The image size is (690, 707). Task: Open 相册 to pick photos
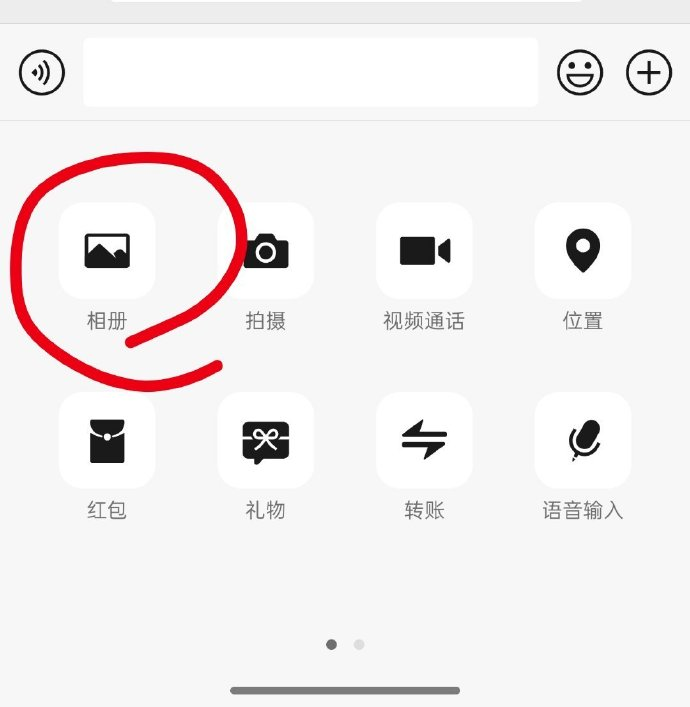tap(107, 251)
